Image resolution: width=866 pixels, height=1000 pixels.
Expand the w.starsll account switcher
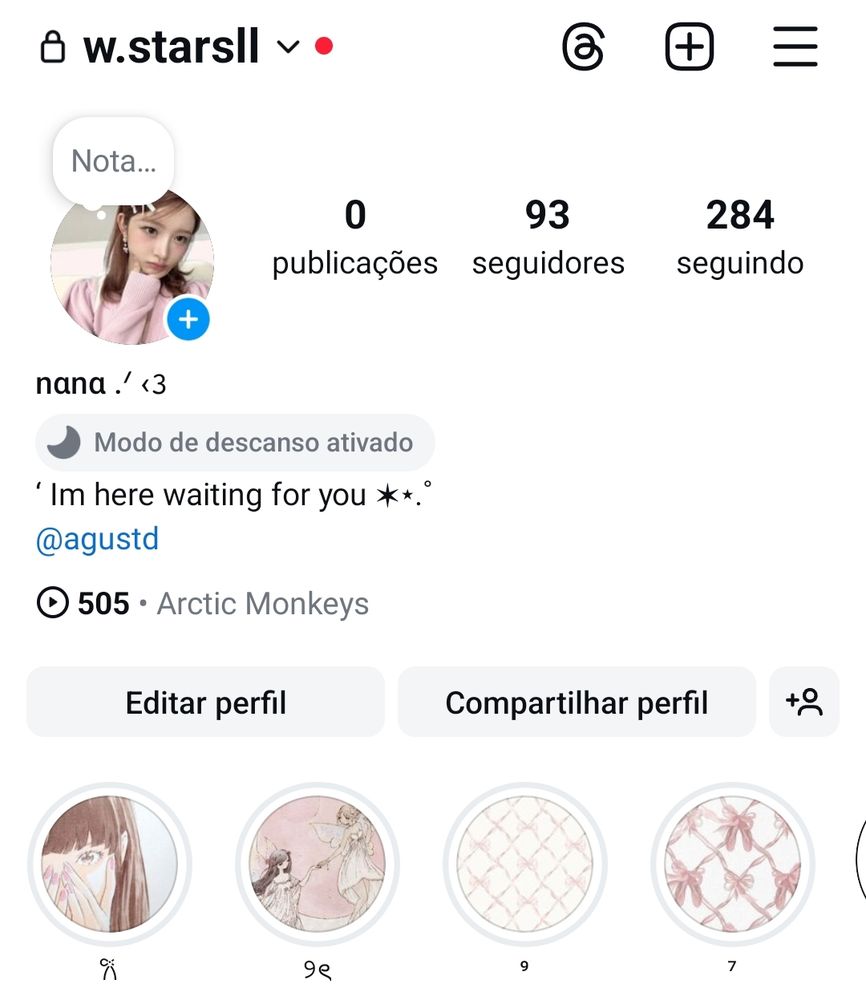pyautogui.click(x=288, y=47)
